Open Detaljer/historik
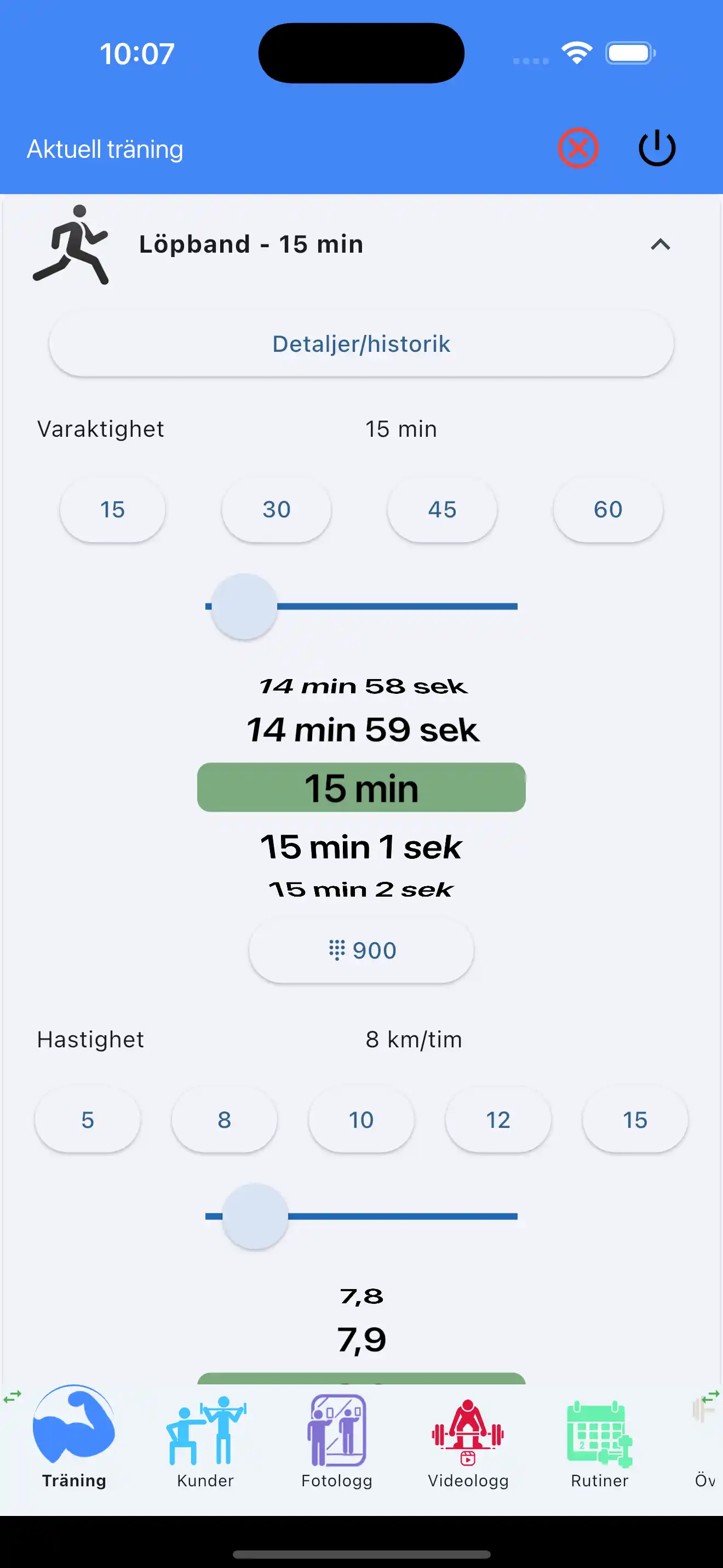 pyautogui.click(x=361, y=343)
